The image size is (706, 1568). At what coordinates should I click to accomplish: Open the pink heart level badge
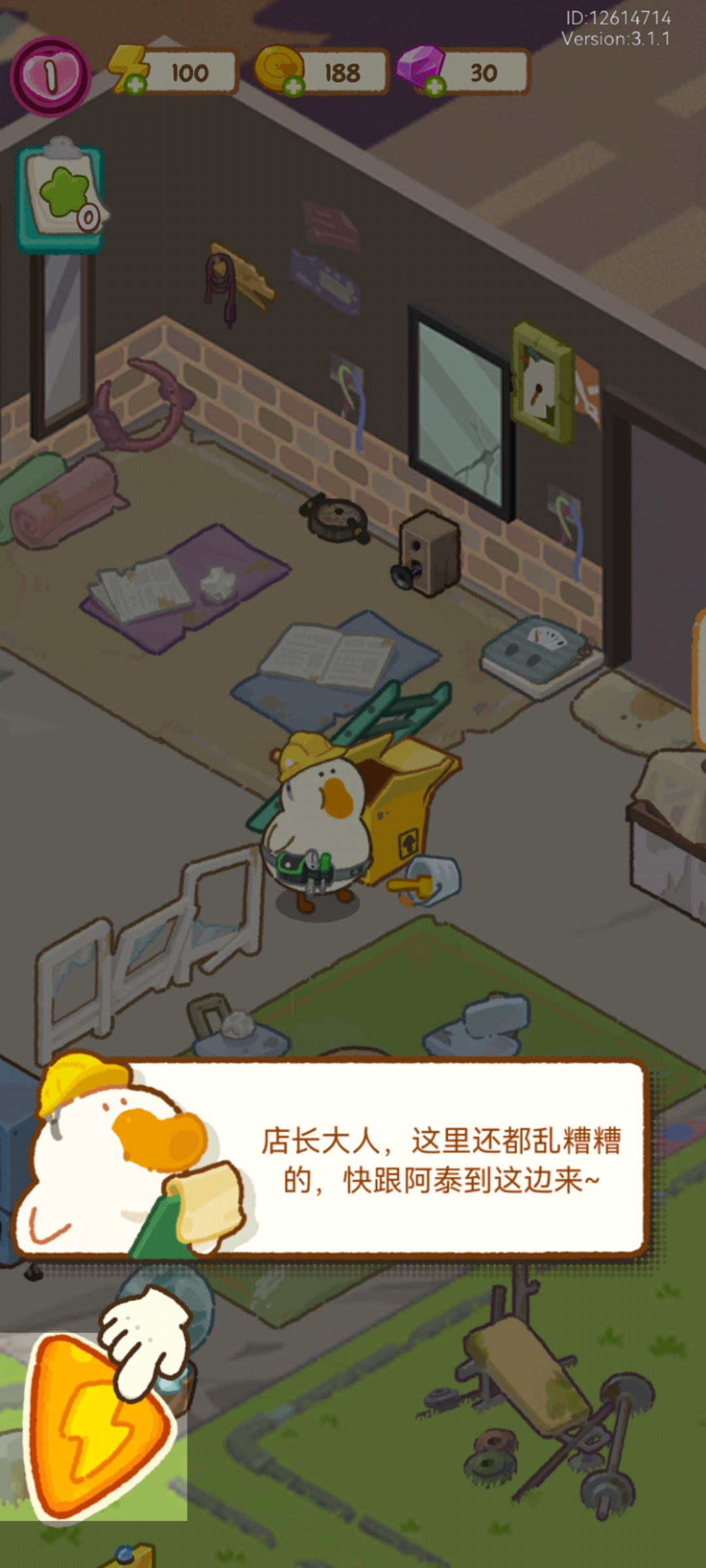pyautogui.click(x=50, y=76)
